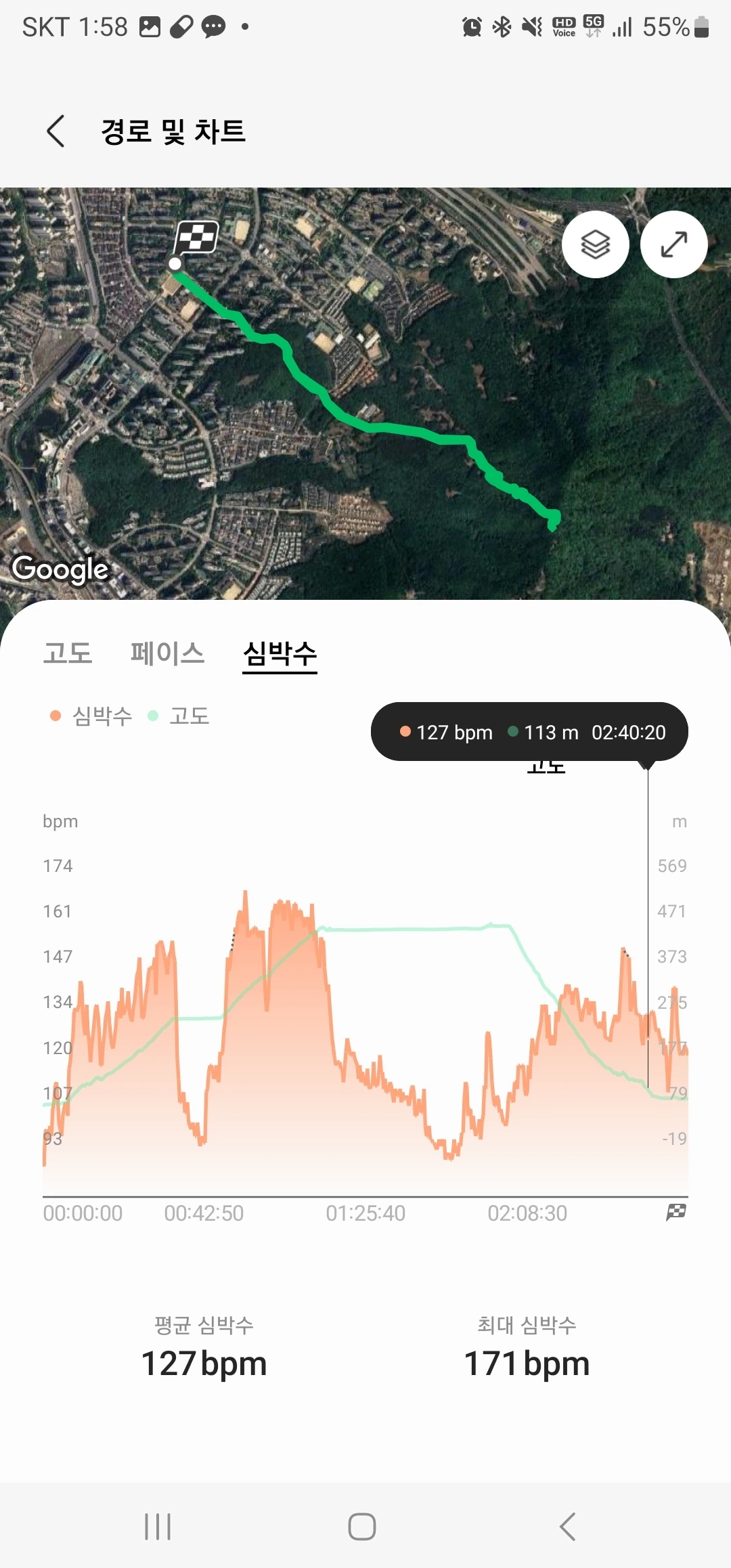Open the system recent apps view
Screen dimensions: 731x1568
click(x=158, y=1526)
